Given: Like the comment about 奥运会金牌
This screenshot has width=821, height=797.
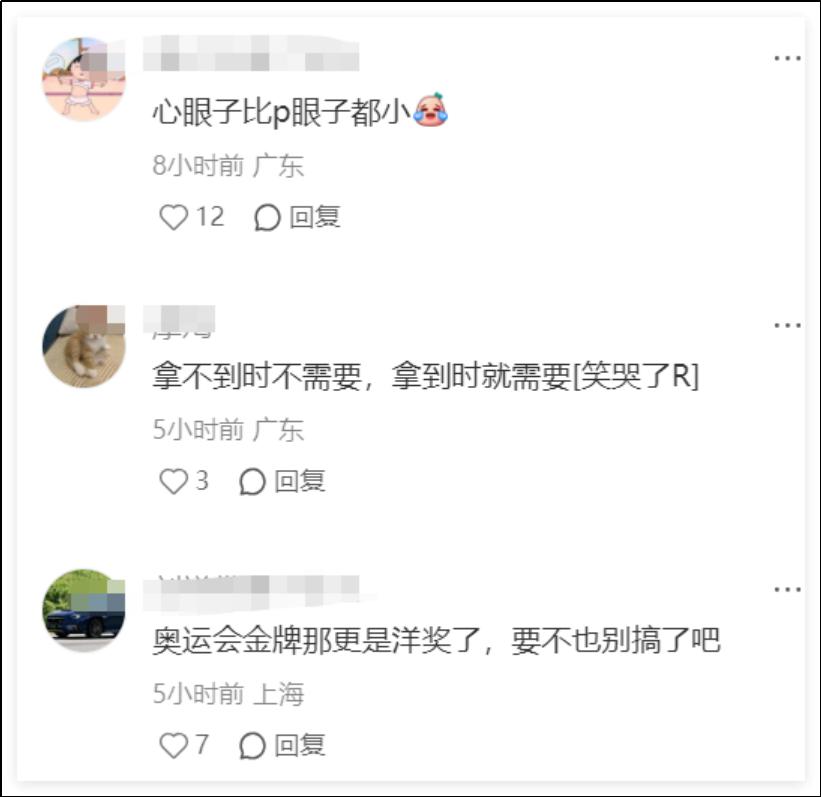Looking at the screenshot, I should pyautogui.click(x=175, y=745).
